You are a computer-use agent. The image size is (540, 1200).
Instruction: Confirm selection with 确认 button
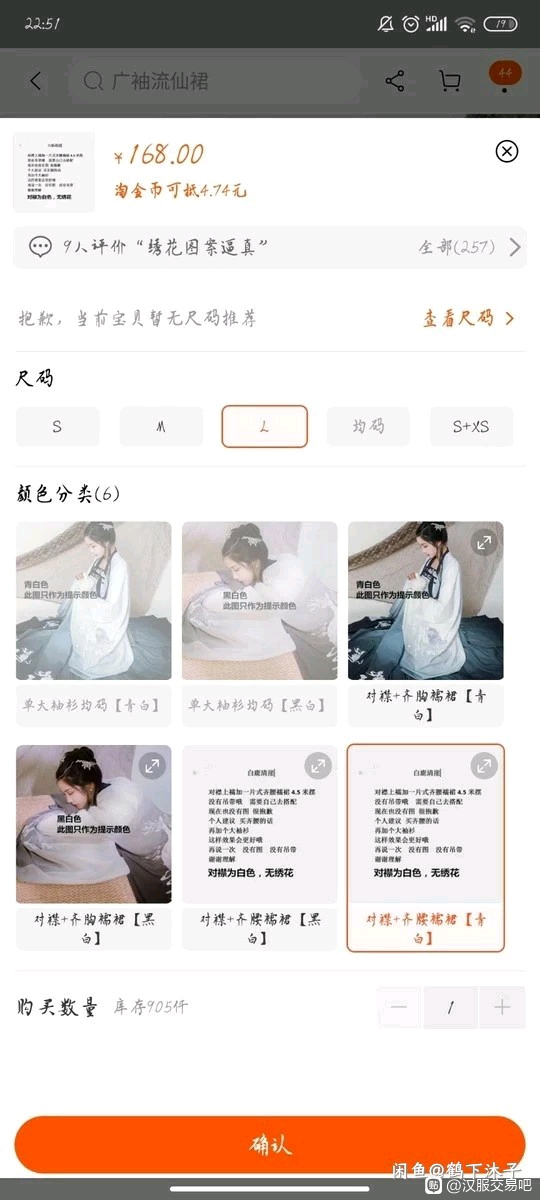[270, 1145]
